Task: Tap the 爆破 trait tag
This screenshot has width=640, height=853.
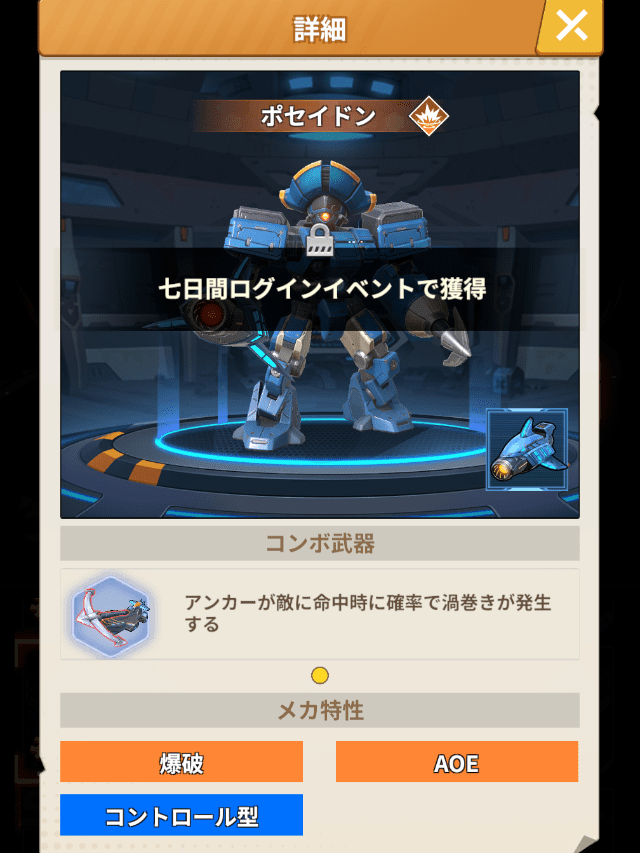Action: point(181,762)
